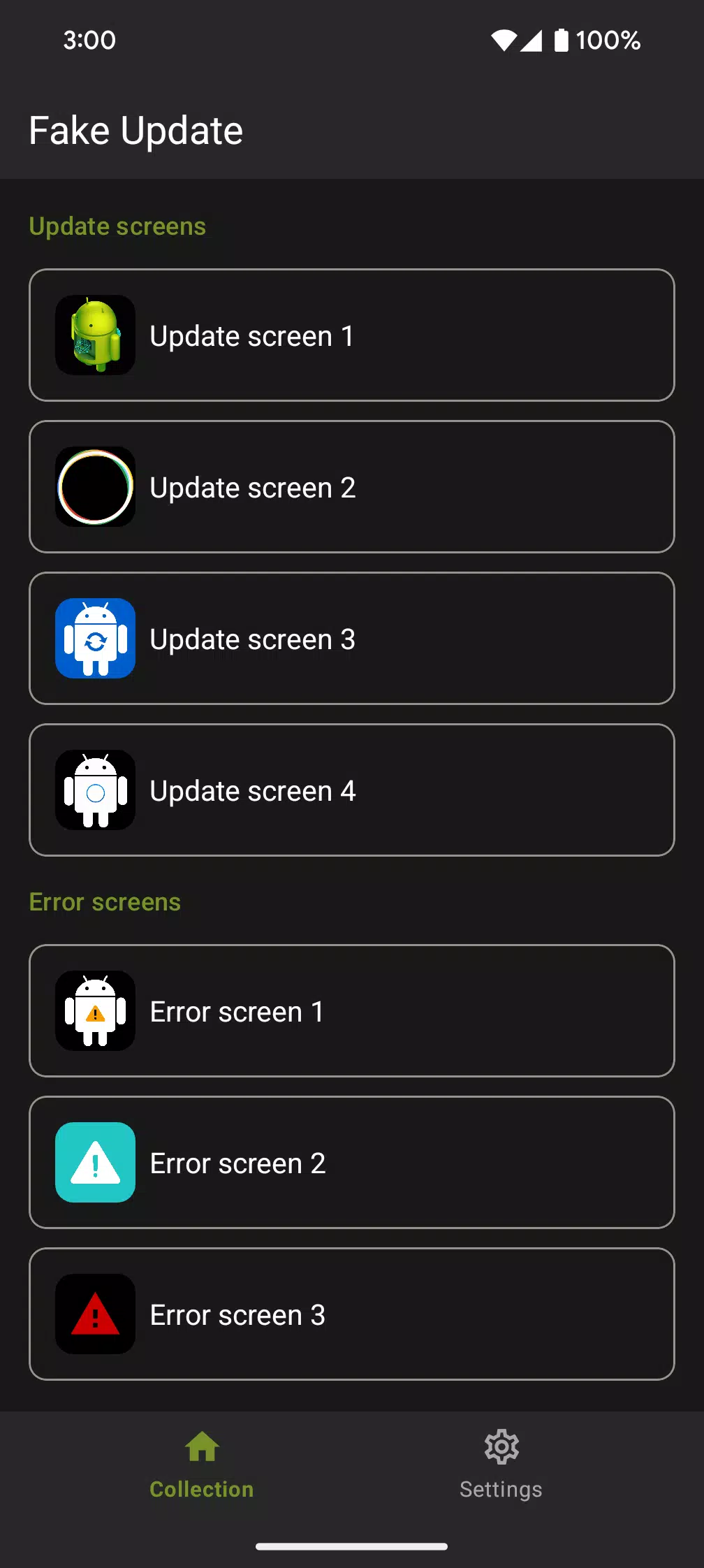704x1568 pixels.
Task: Tap the blue Android refresh icon
Action: pos(94,639)
